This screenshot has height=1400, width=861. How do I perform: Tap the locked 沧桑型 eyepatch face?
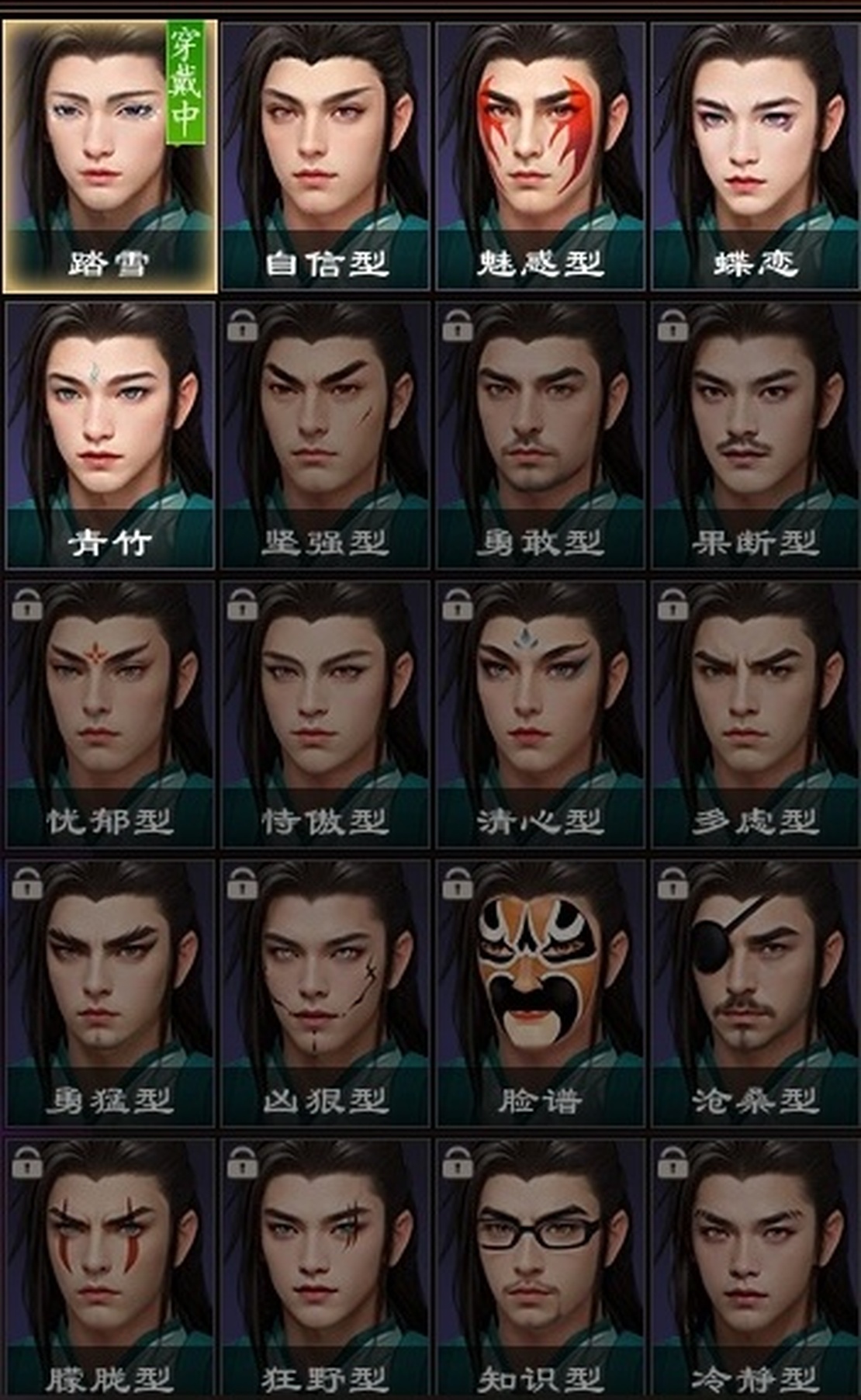[x=755, y=993]
